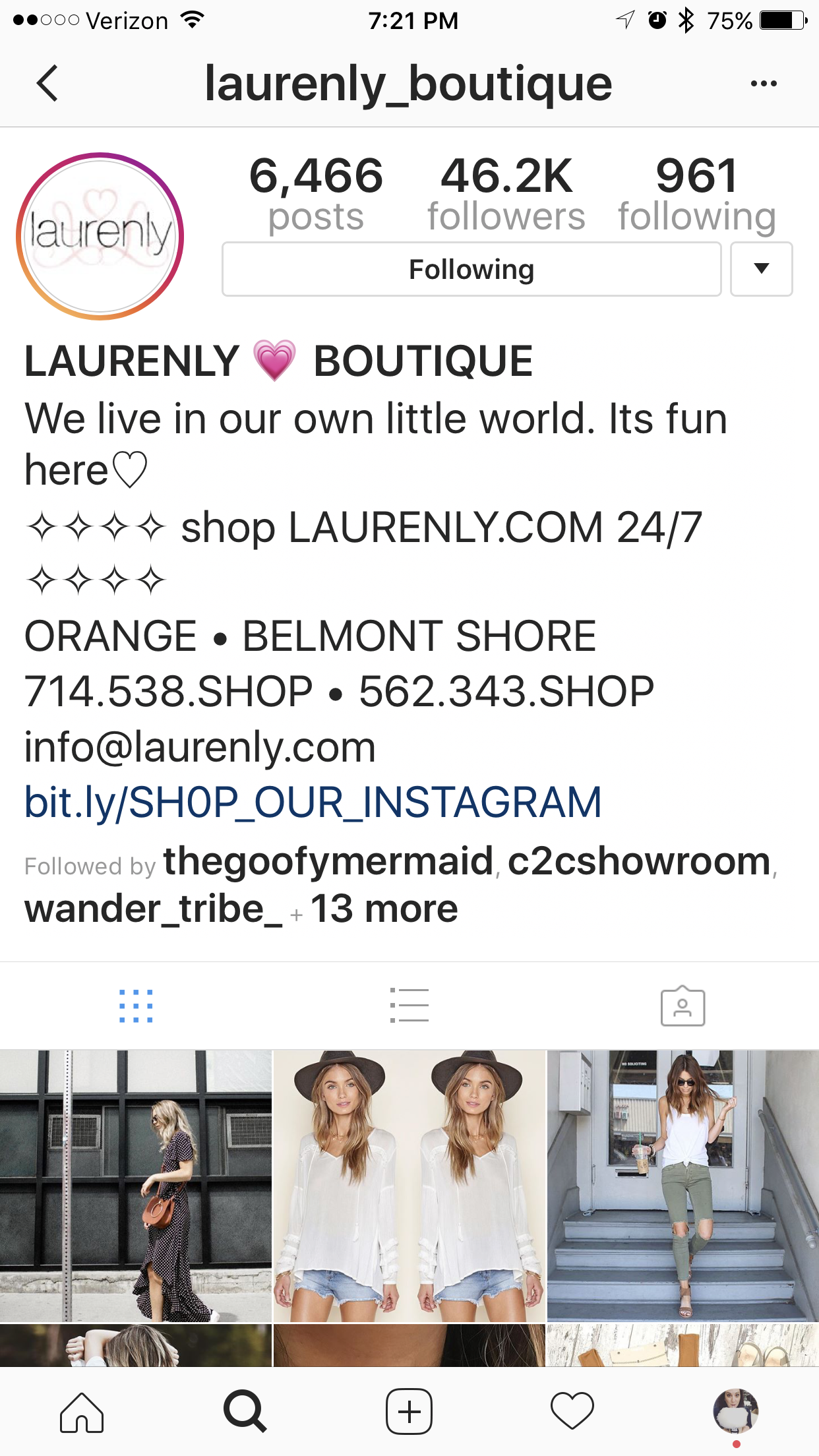Open the polka dot dress post

[136, 1186]
